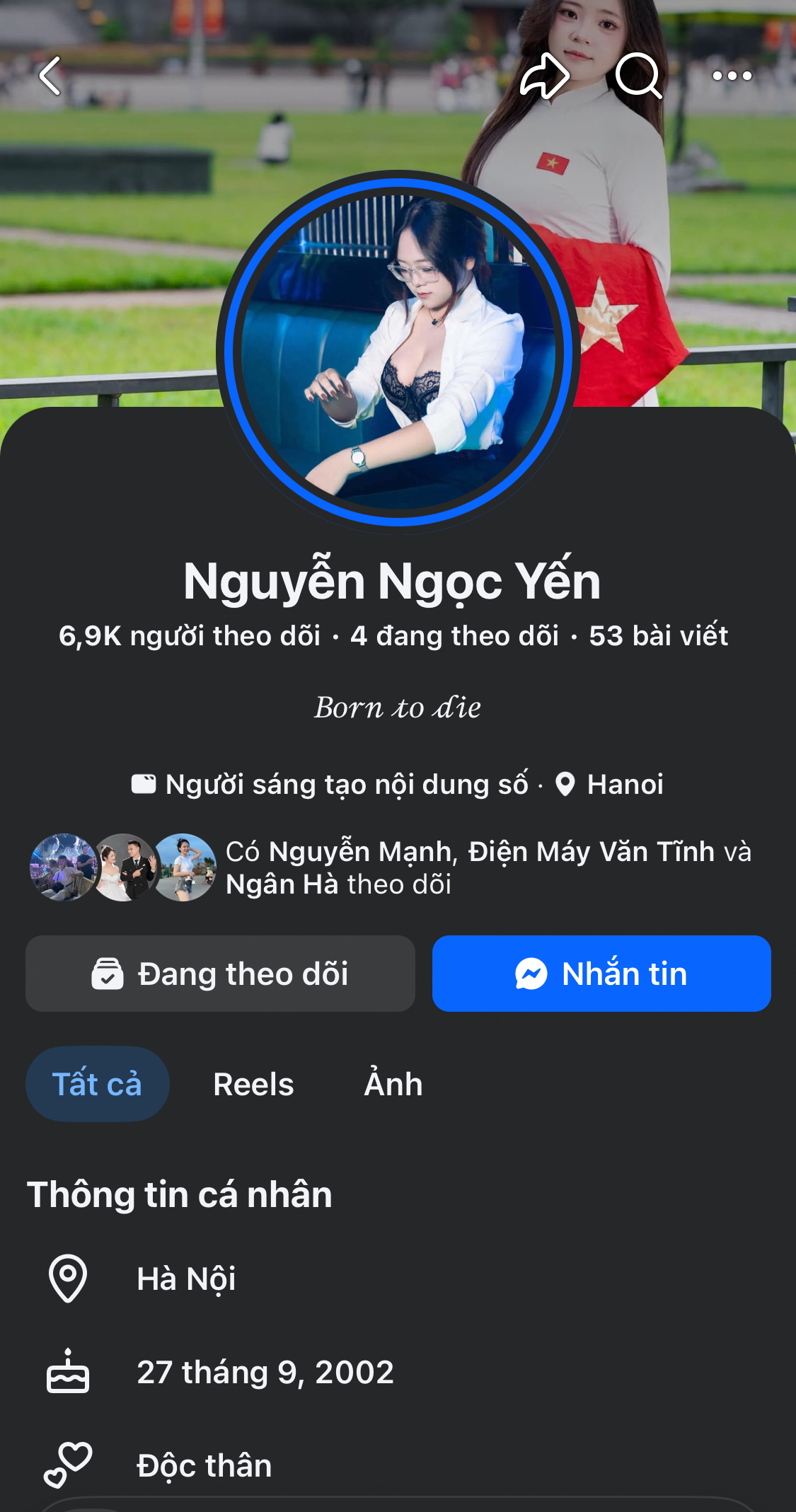Go back using the top-left arrow
796x1512 pixels.
coord(51,76)
